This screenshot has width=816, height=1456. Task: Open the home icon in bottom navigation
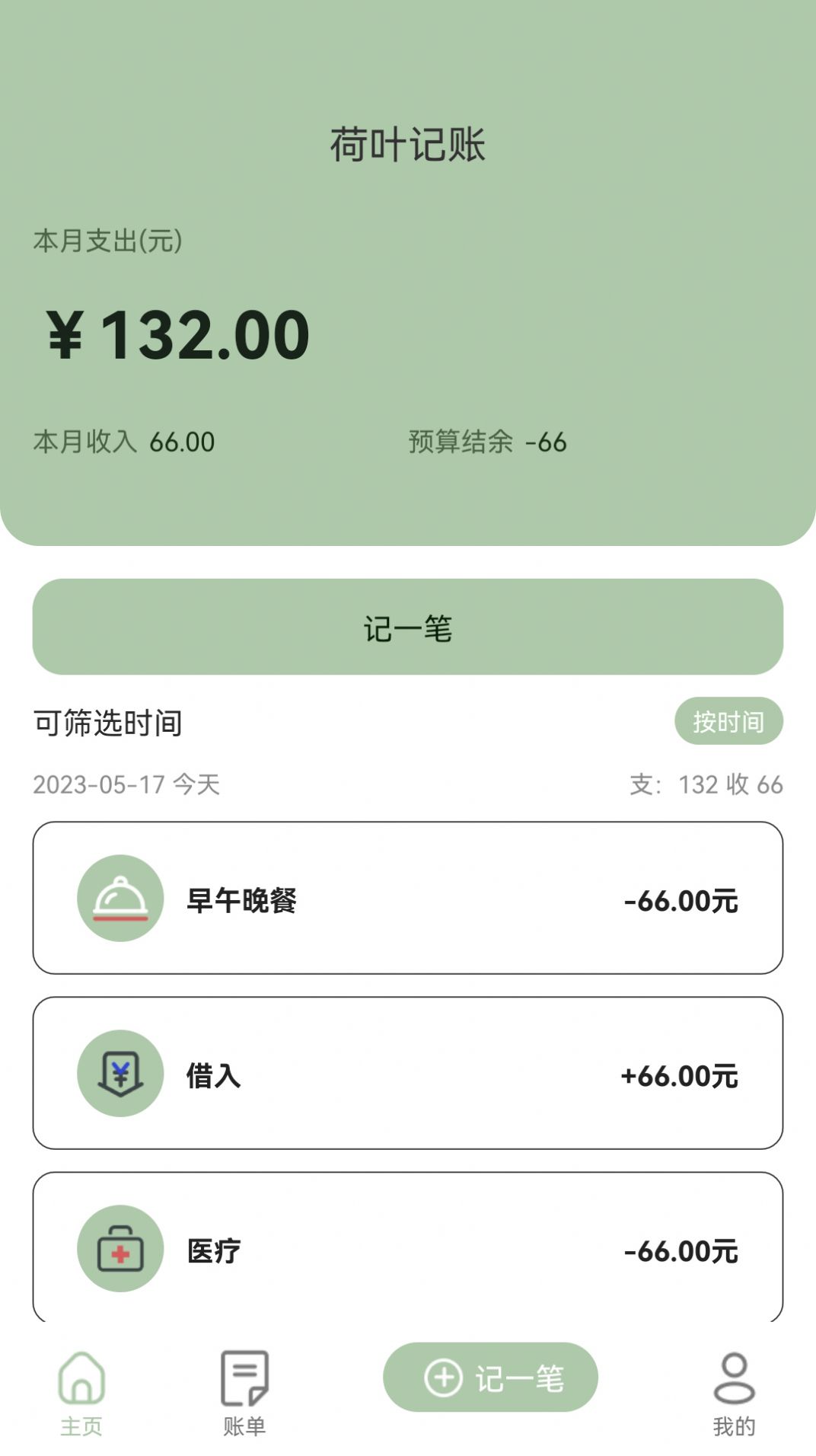click(81, 1375)
